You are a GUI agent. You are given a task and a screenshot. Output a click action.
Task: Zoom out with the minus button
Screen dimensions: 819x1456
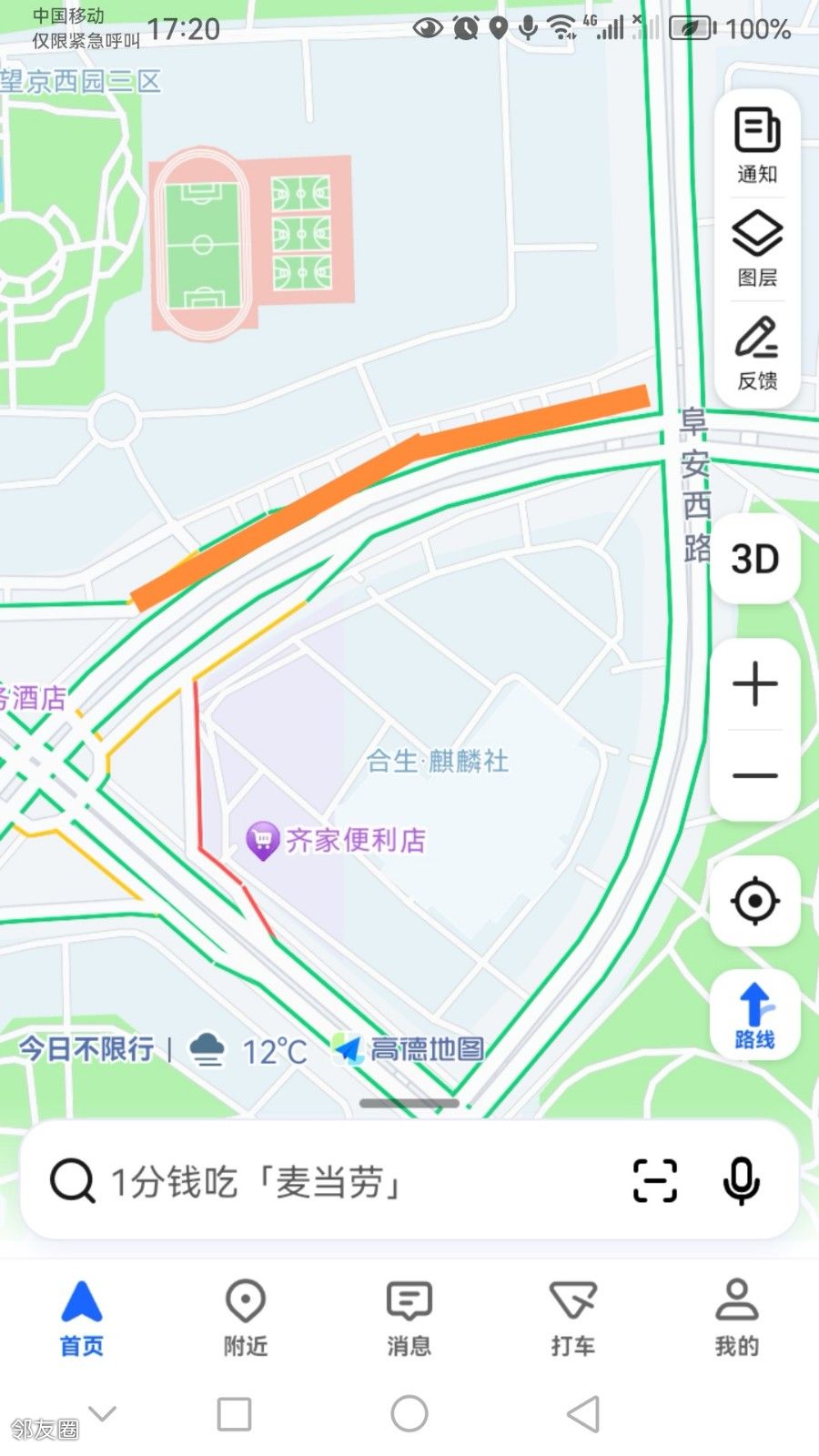(755, 775)
